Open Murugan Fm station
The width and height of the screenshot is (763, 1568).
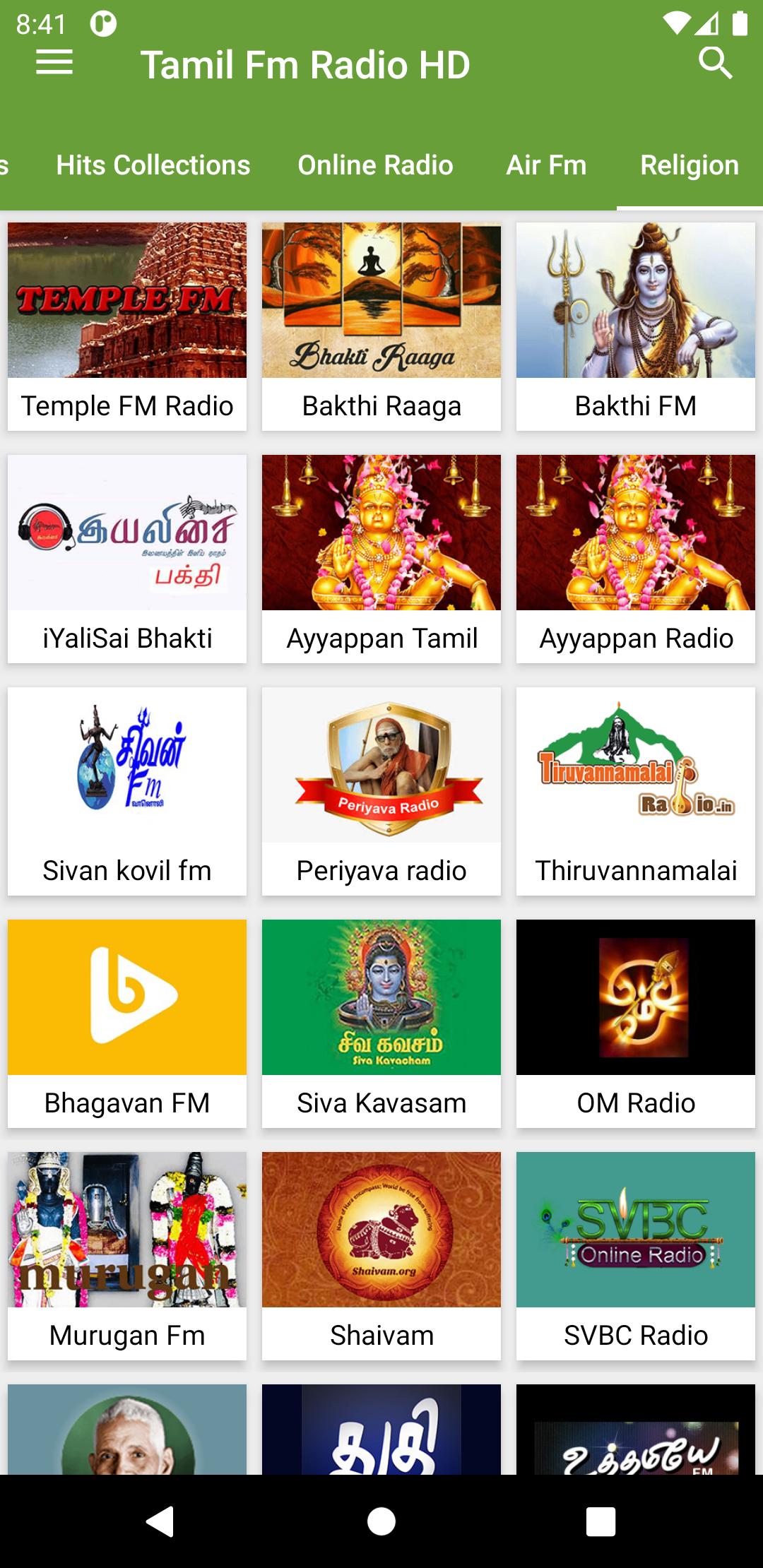[127, 1256]
